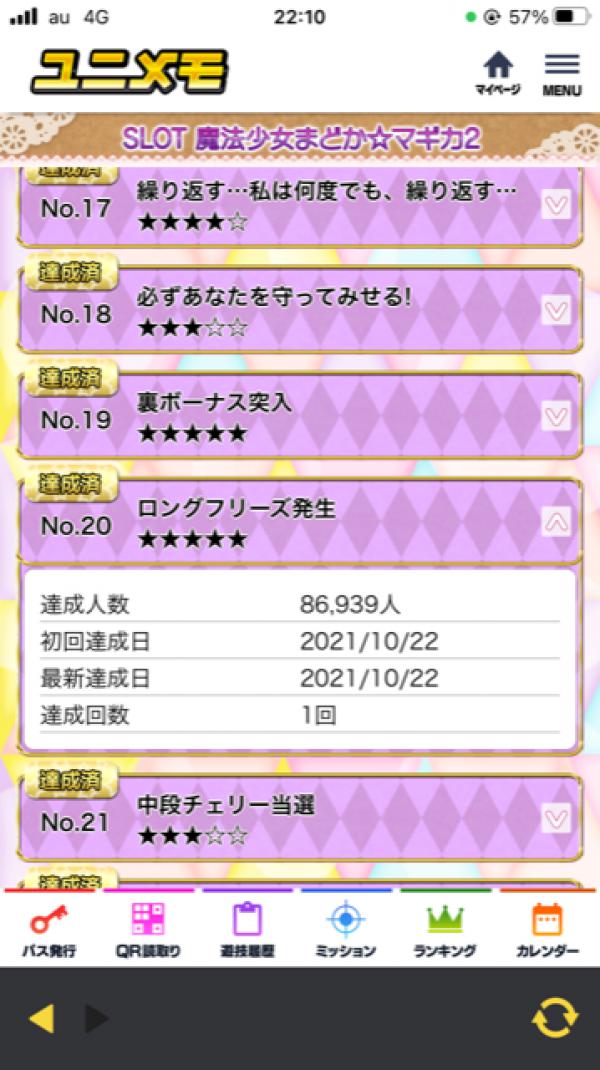Expand mission No.17 details
600x1070 pixels.
556,207
